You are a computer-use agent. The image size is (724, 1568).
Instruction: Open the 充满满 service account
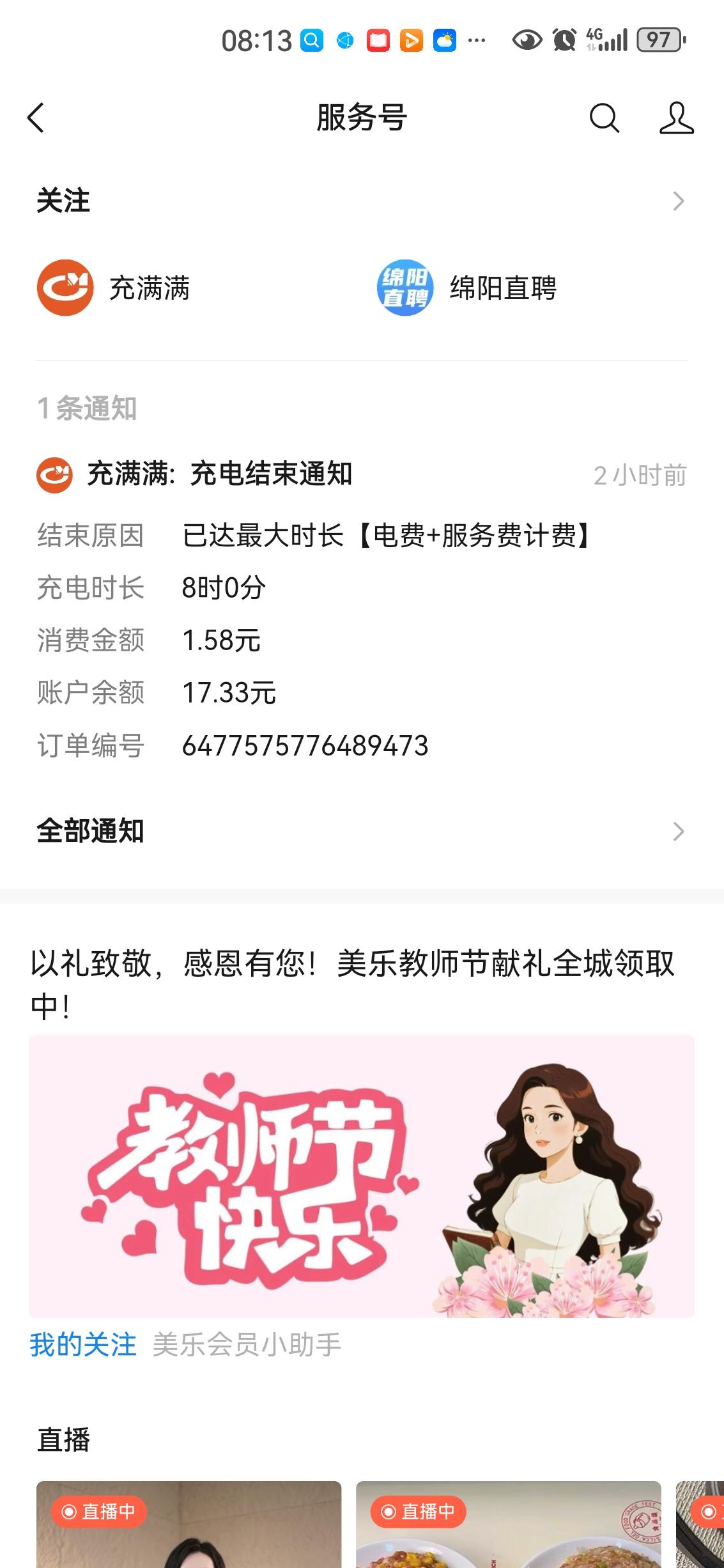(115, 288)
